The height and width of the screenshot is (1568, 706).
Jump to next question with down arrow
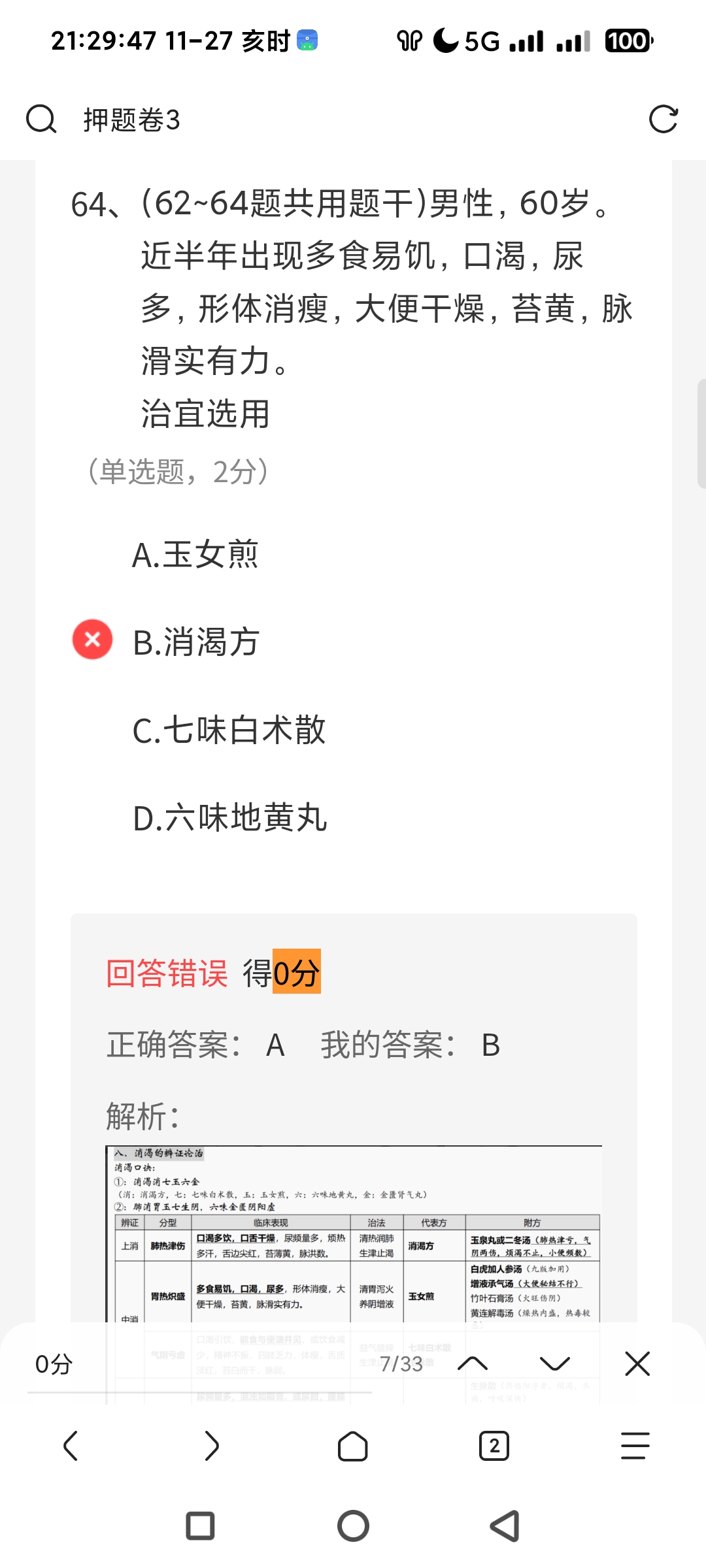pyautogui.click(x=555, y=1364)
